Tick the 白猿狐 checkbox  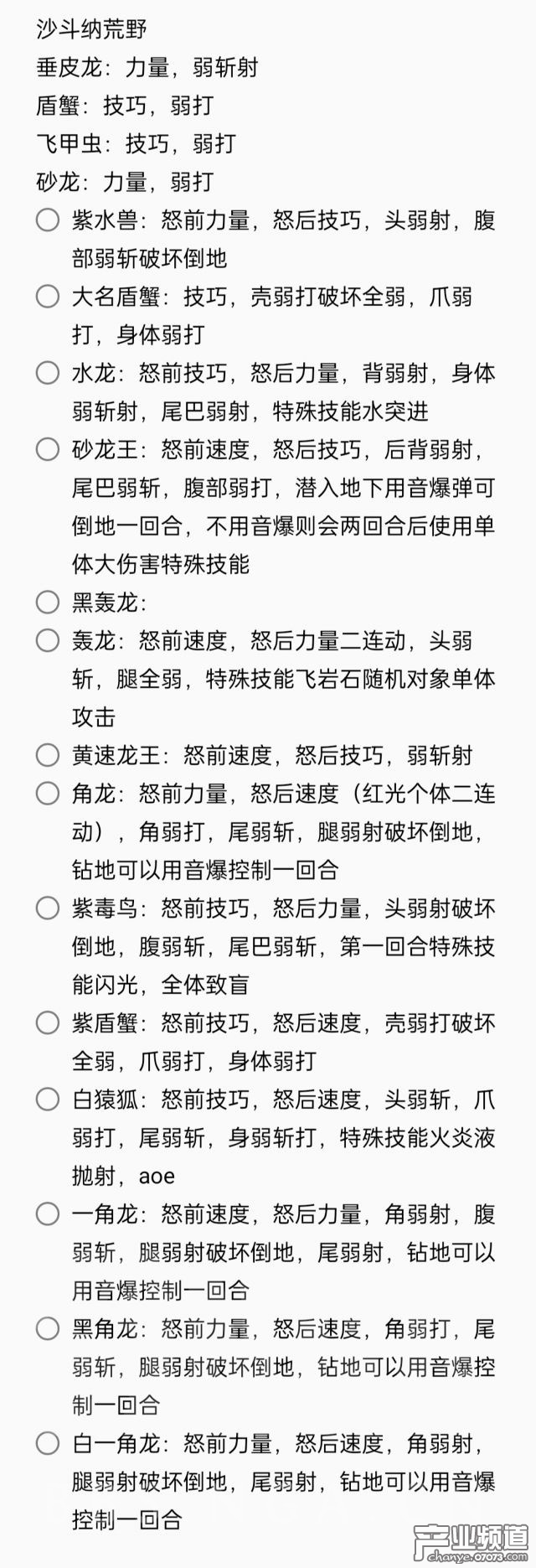click(x=48, y=1099)
